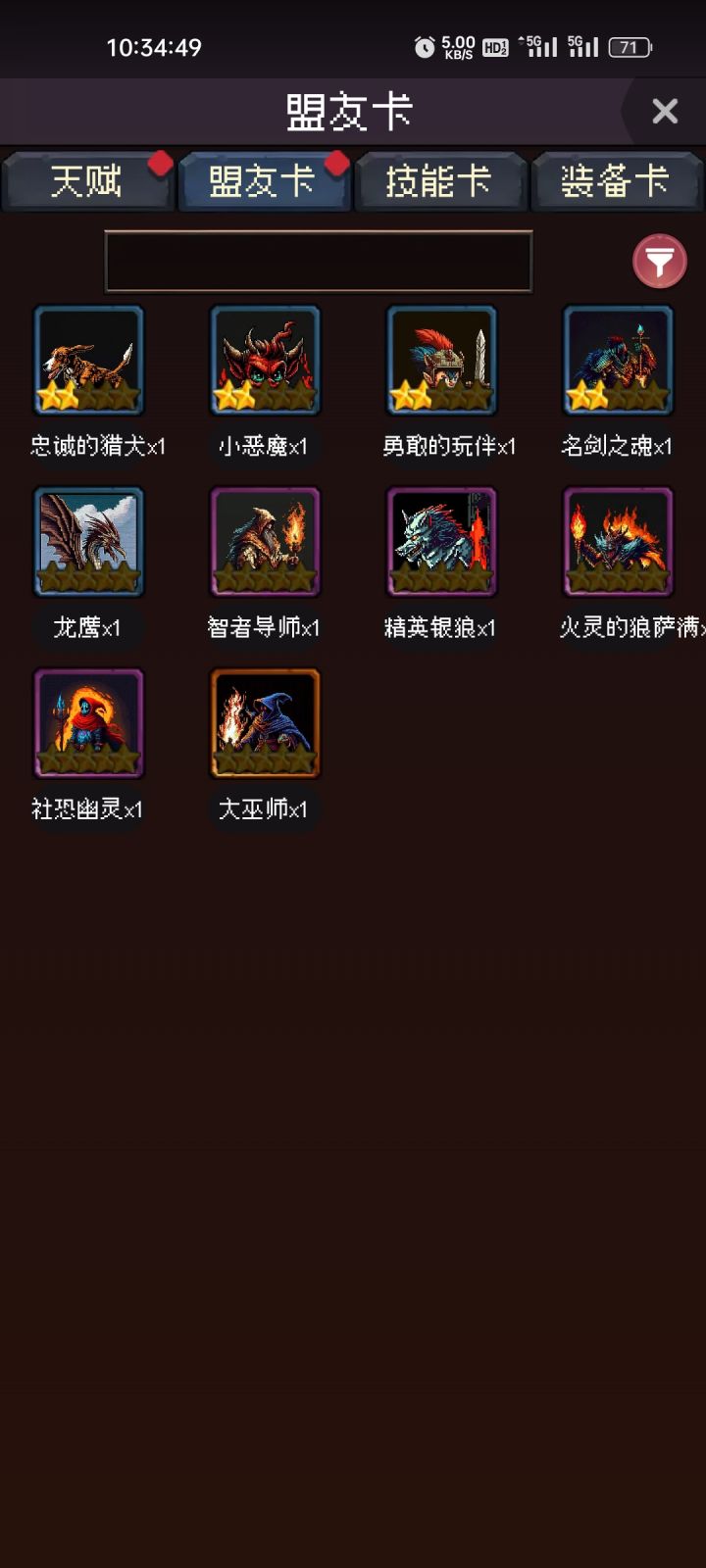Open the 小恶魔 card details

point(265,360)
